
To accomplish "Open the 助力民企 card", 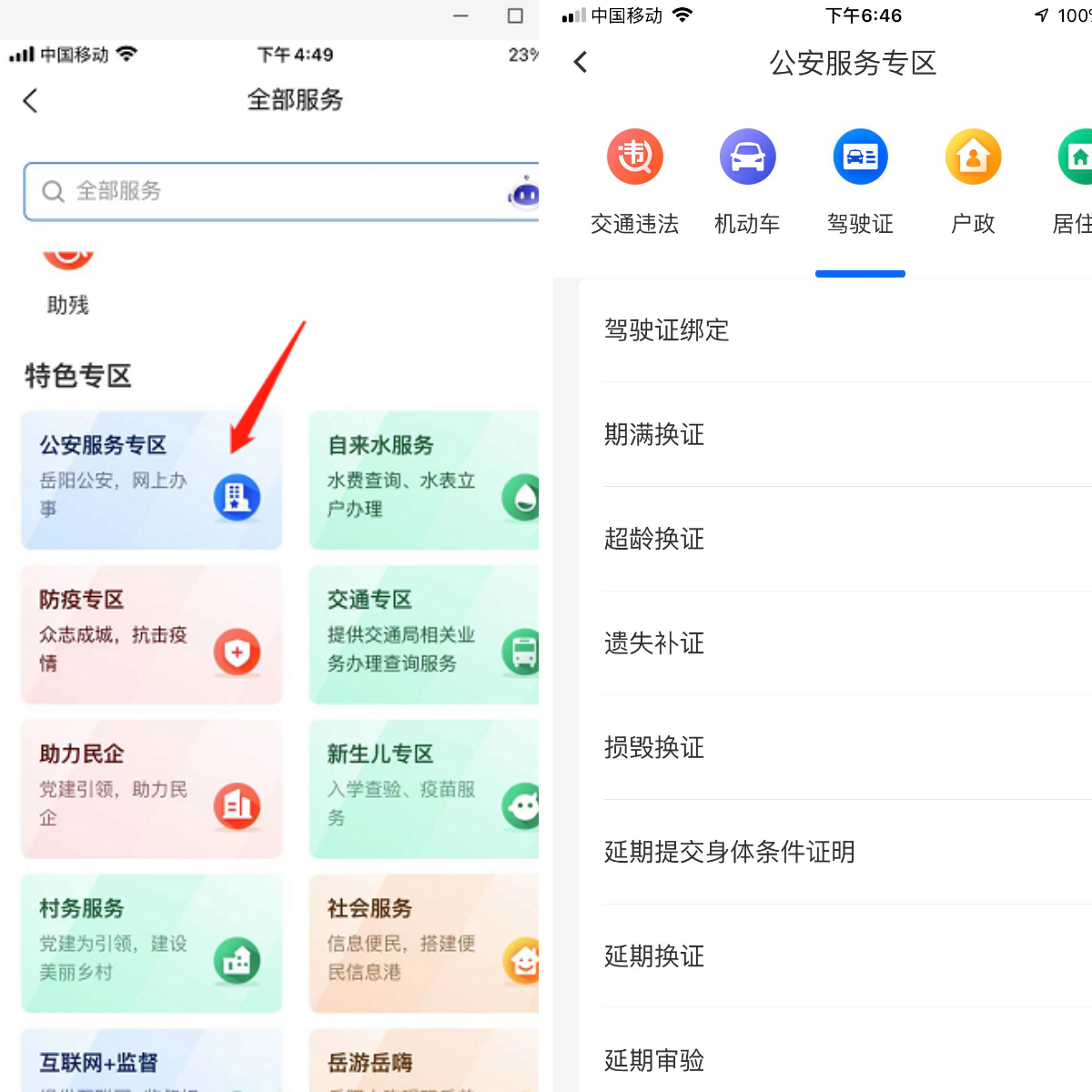I will pyautogui.click(x=151, y=789).
